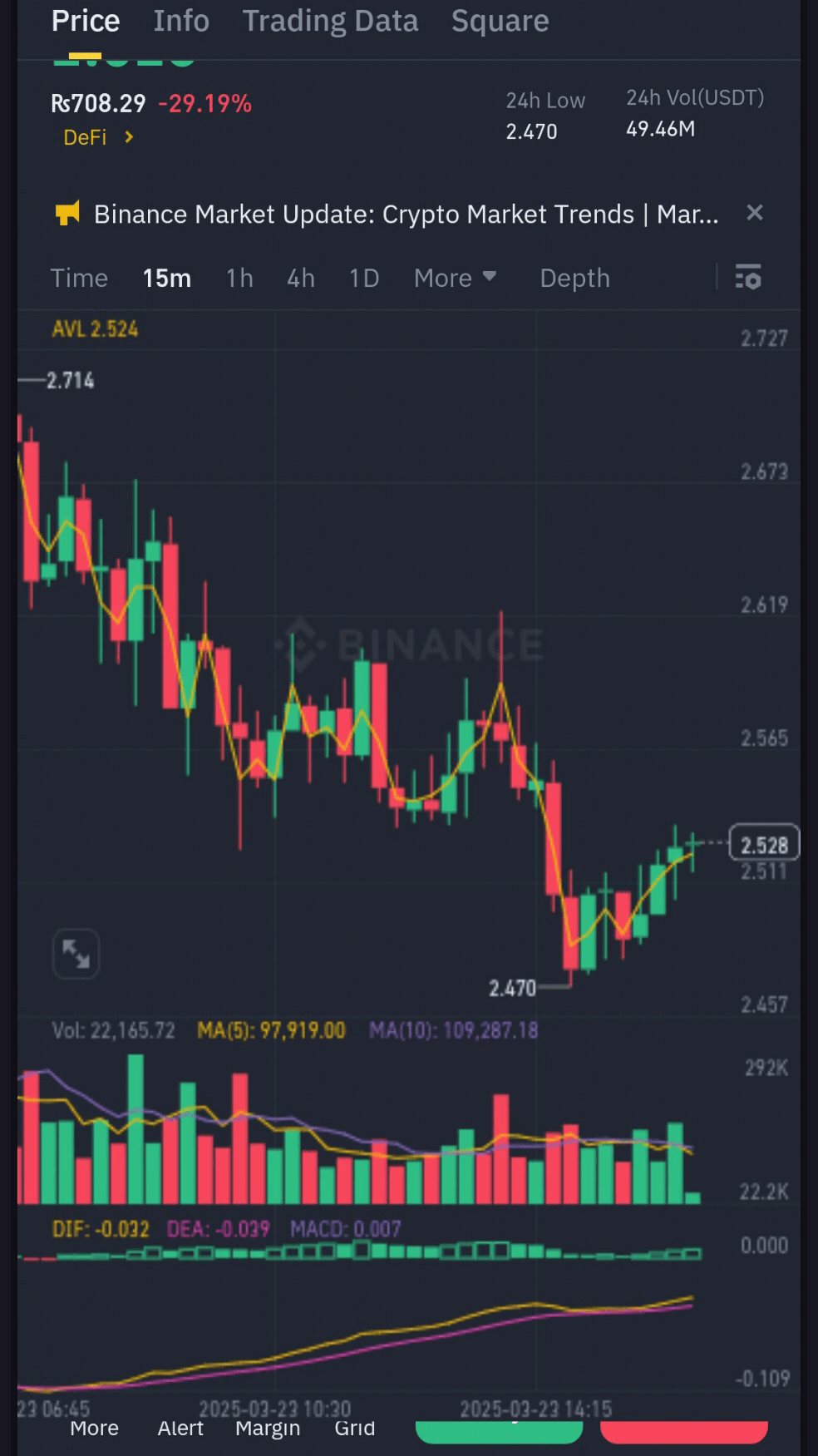Switch chart interval to 4h
The height and width of the screenshot is (1456, 818).
coord(301,279)
